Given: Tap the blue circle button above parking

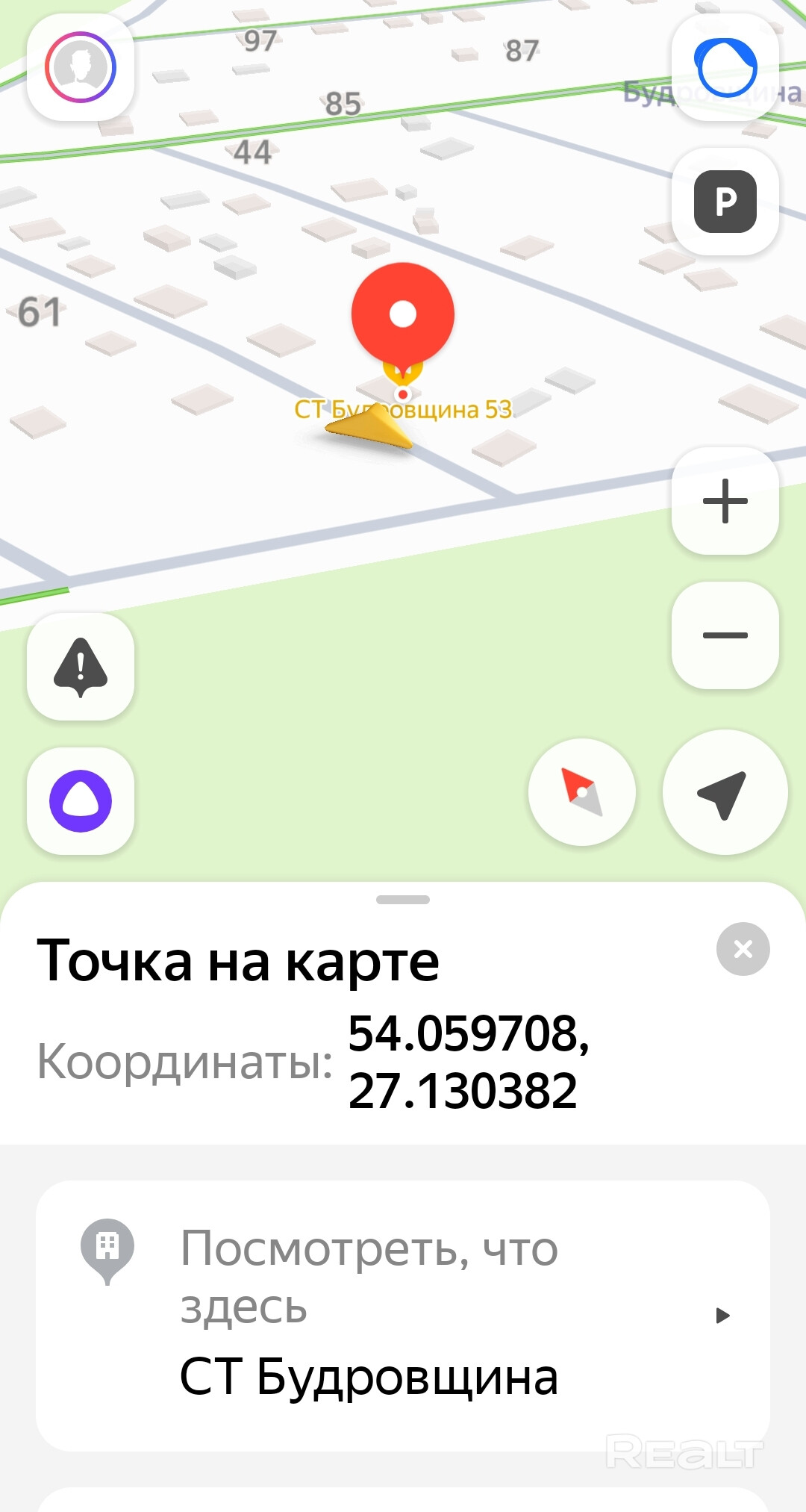Looking at the screenshot, I should [725, 67].
